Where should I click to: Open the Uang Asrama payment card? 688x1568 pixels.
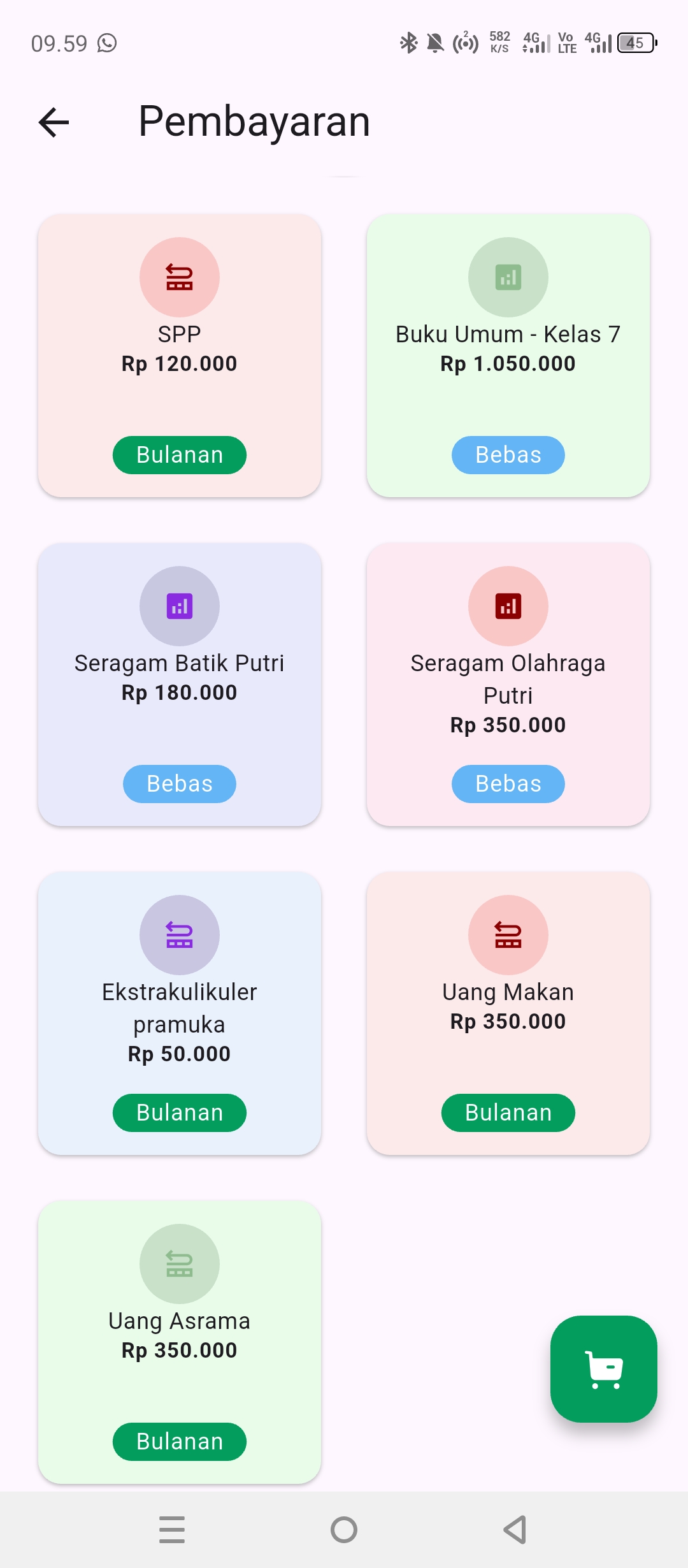179,1342
